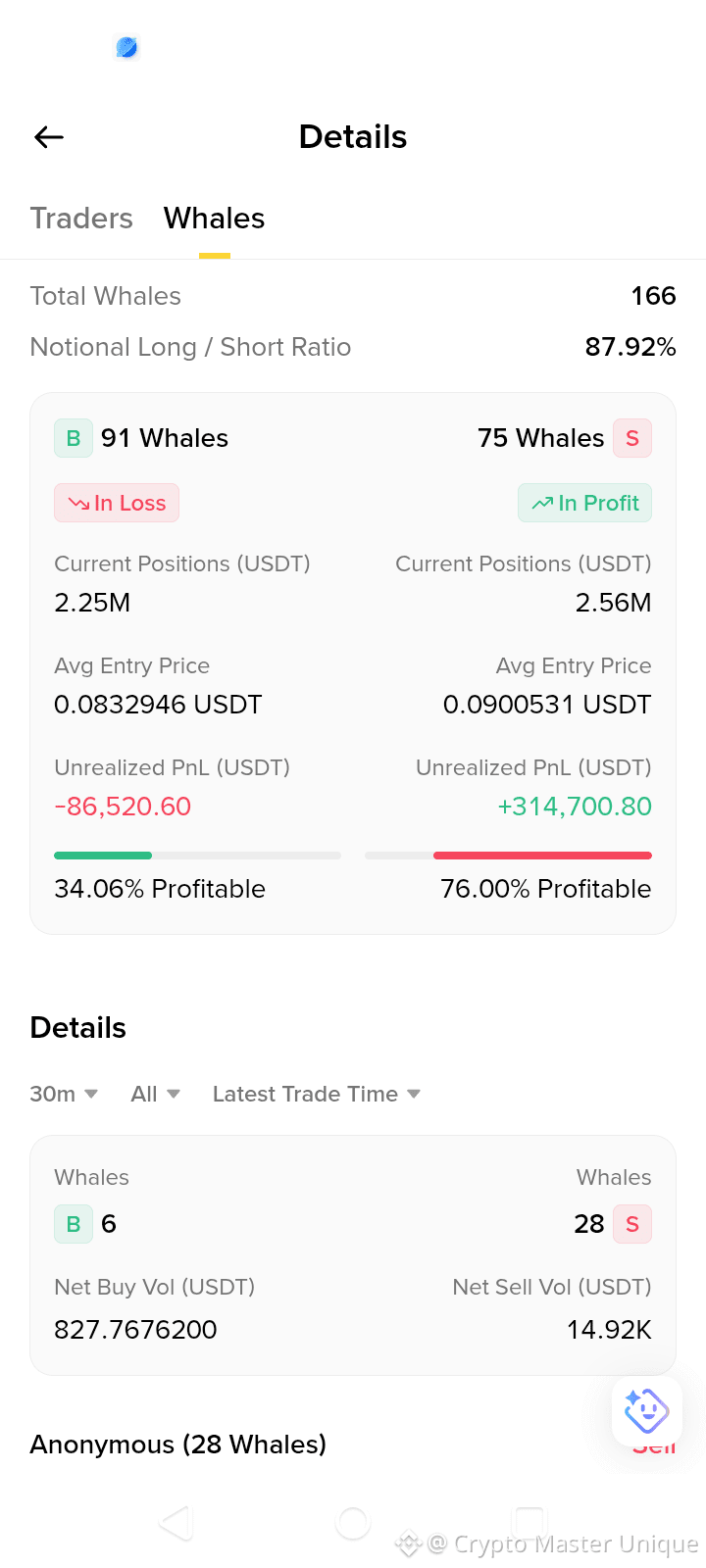Expand the All filter dropdown
This screenshot has height=1568, width=706.
tap(155, 1094)
